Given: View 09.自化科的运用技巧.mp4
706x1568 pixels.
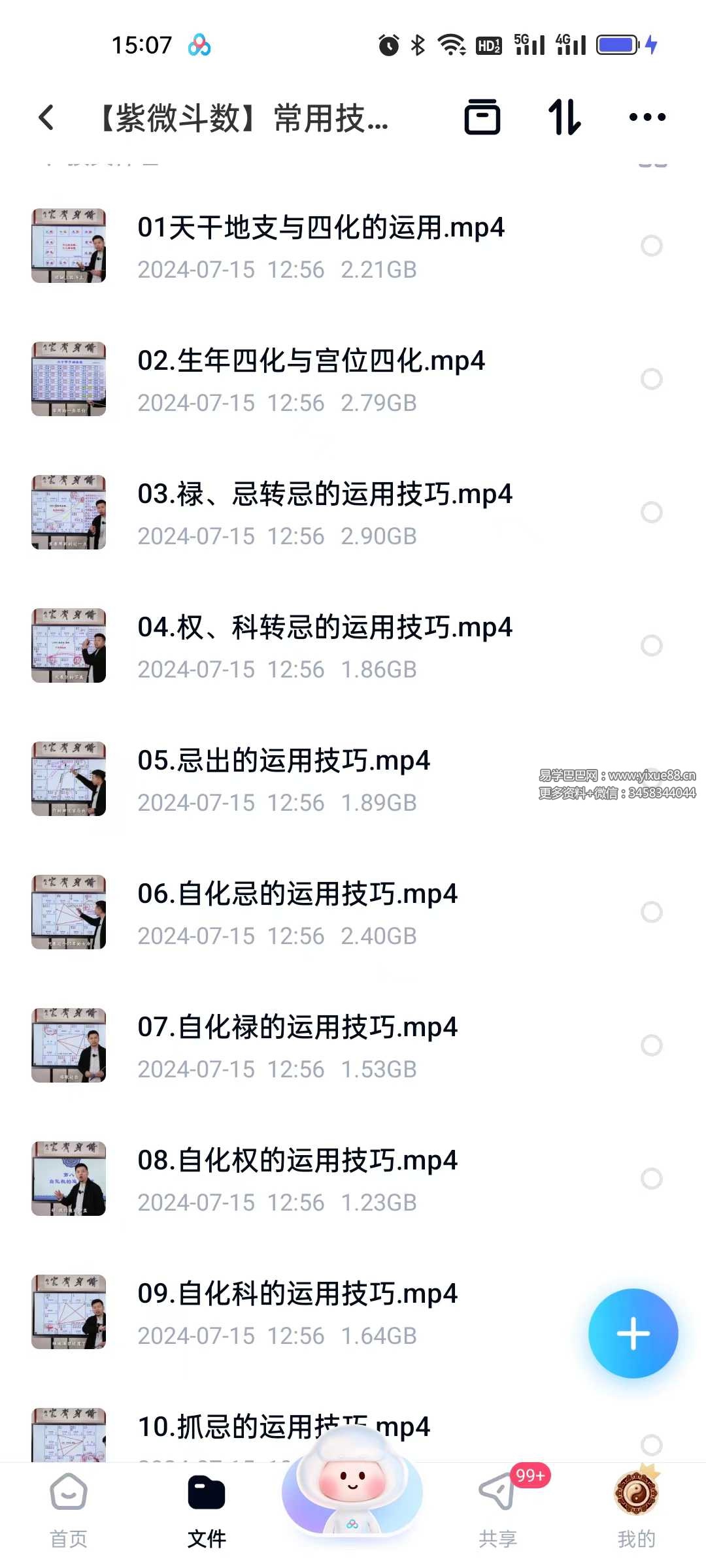Looking at the screenshot, I should (297, 1312).
